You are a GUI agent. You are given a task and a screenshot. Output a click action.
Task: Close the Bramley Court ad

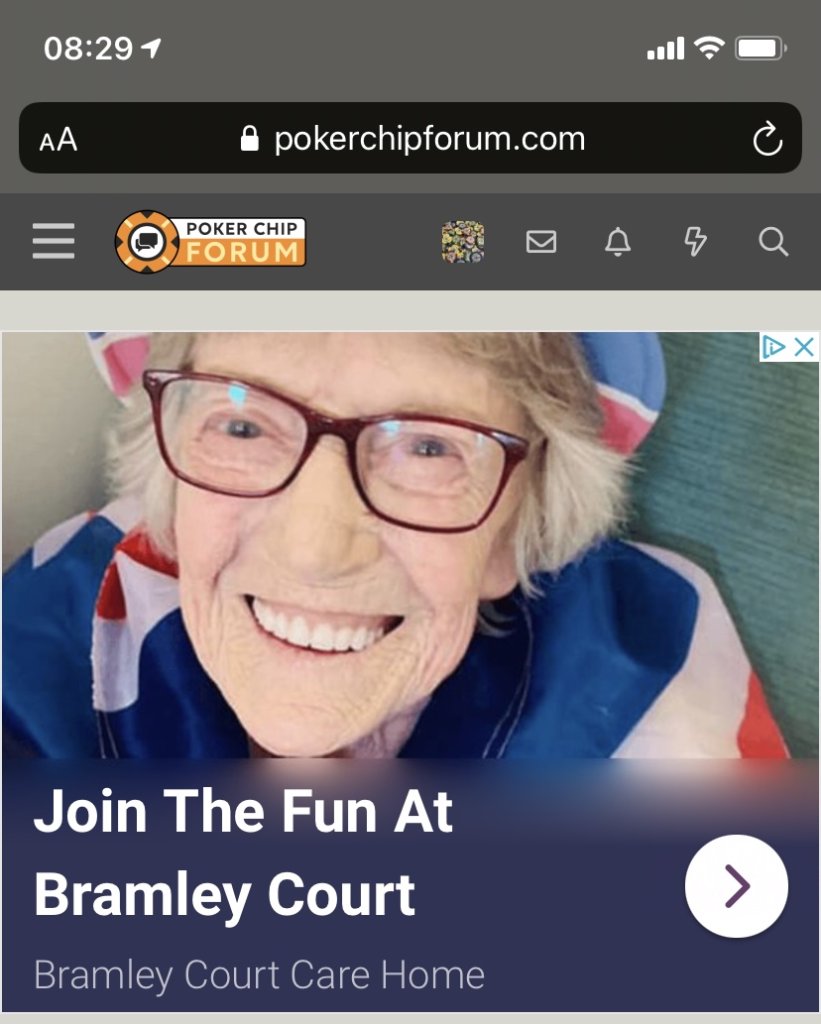tap(804, 347)
